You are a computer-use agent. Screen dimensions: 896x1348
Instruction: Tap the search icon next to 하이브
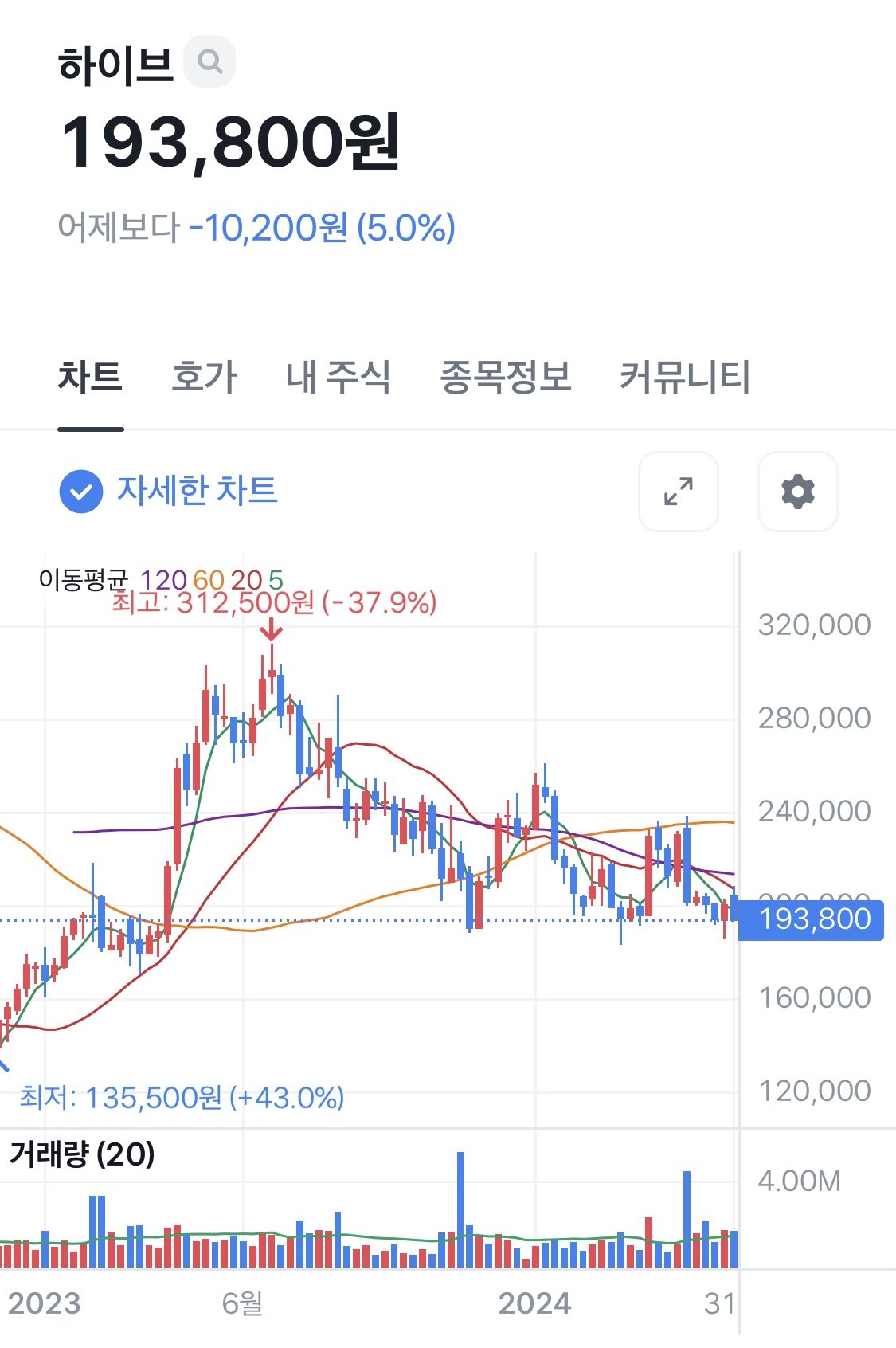[x=209, y=61]
